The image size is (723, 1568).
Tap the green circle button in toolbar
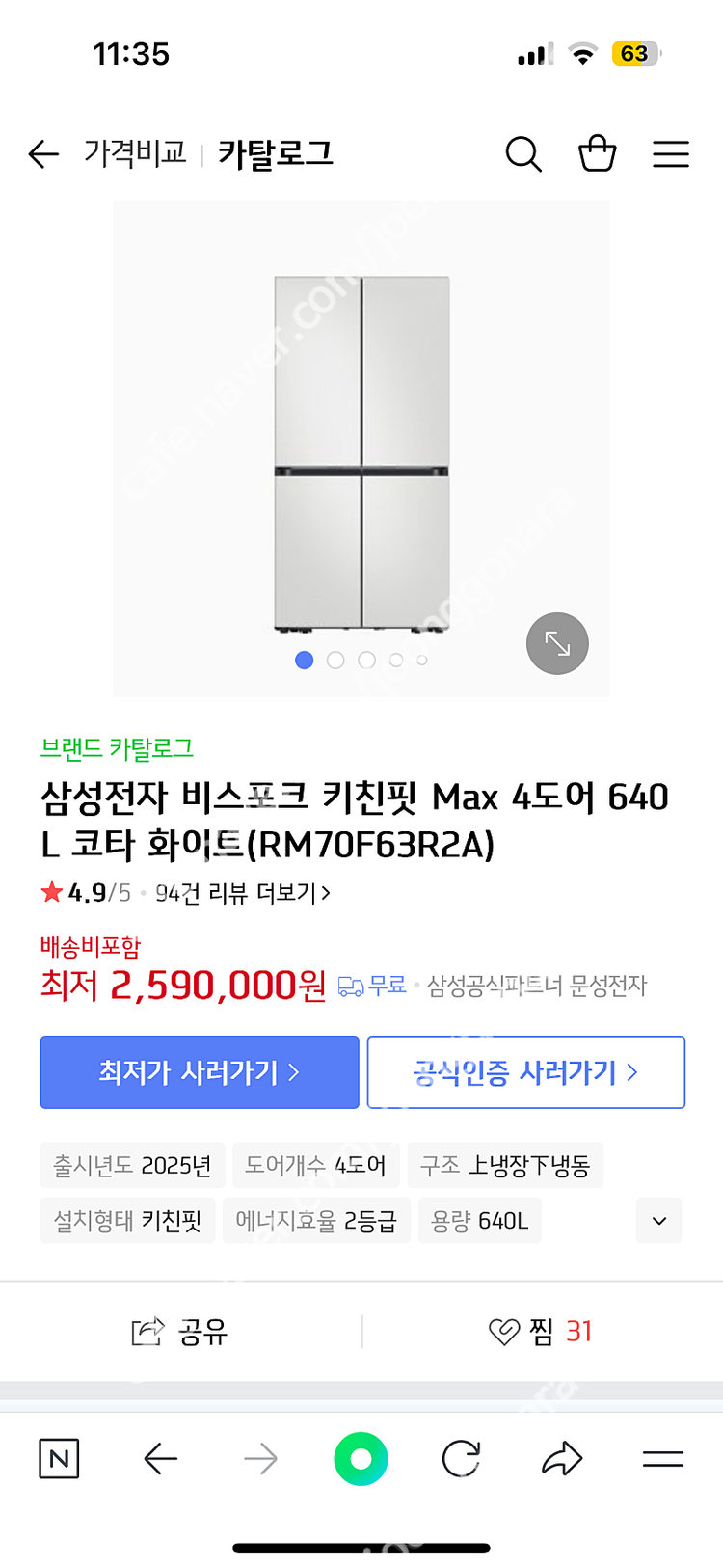[361, 1459]
